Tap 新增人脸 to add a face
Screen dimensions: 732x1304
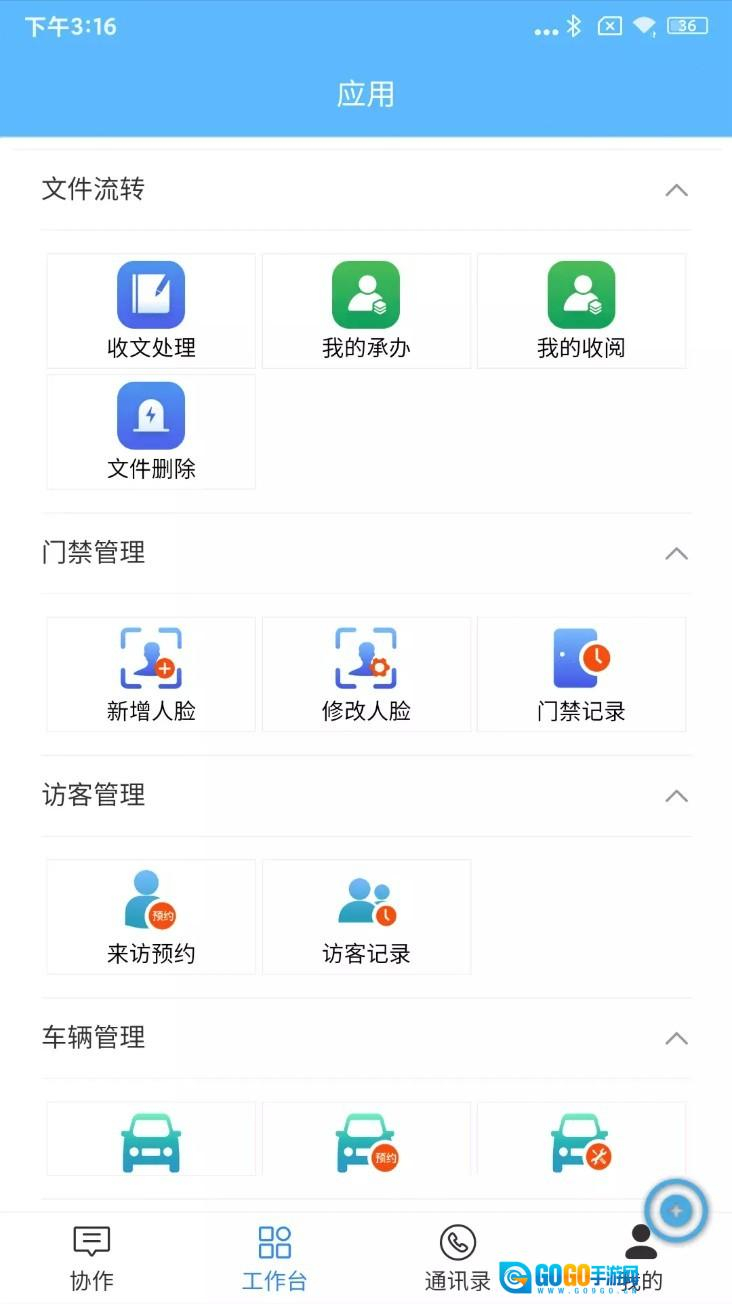(151, 674)
